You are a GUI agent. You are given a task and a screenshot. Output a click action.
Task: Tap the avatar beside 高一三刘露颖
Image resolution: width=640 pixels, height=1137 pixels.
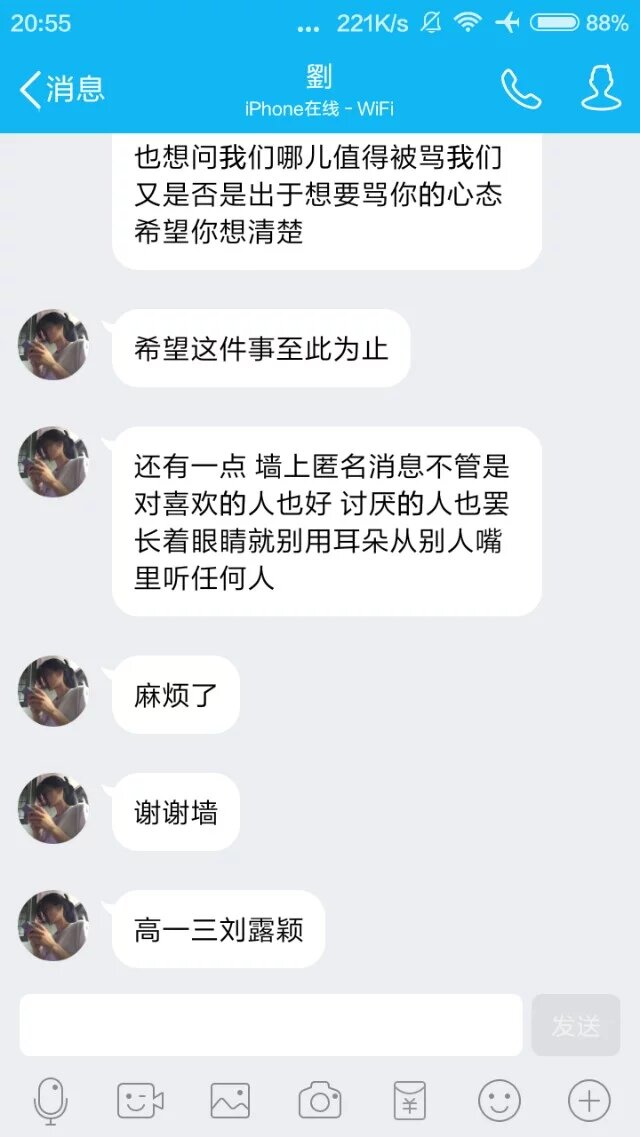click(53, 927)
